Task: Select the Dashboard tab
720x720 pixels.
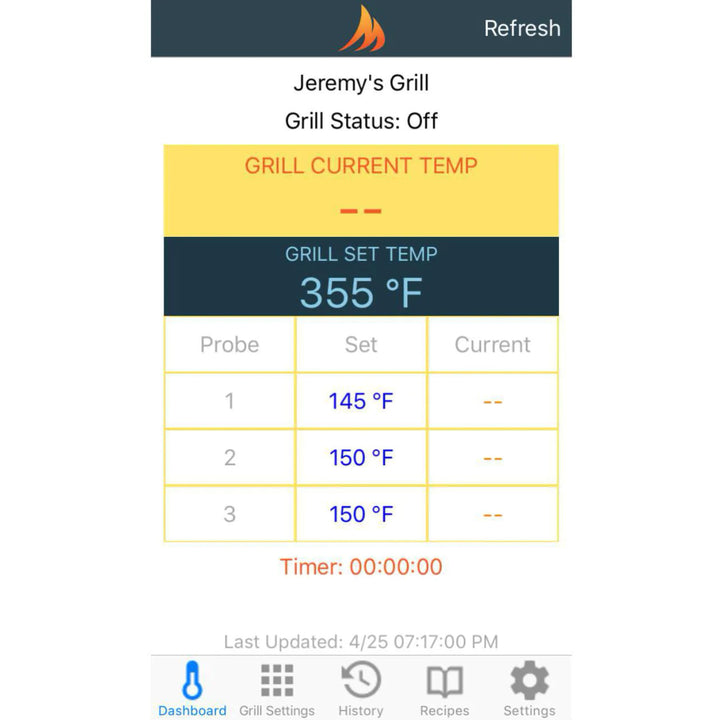Action: pyautogui.click(x=192, y=689)
